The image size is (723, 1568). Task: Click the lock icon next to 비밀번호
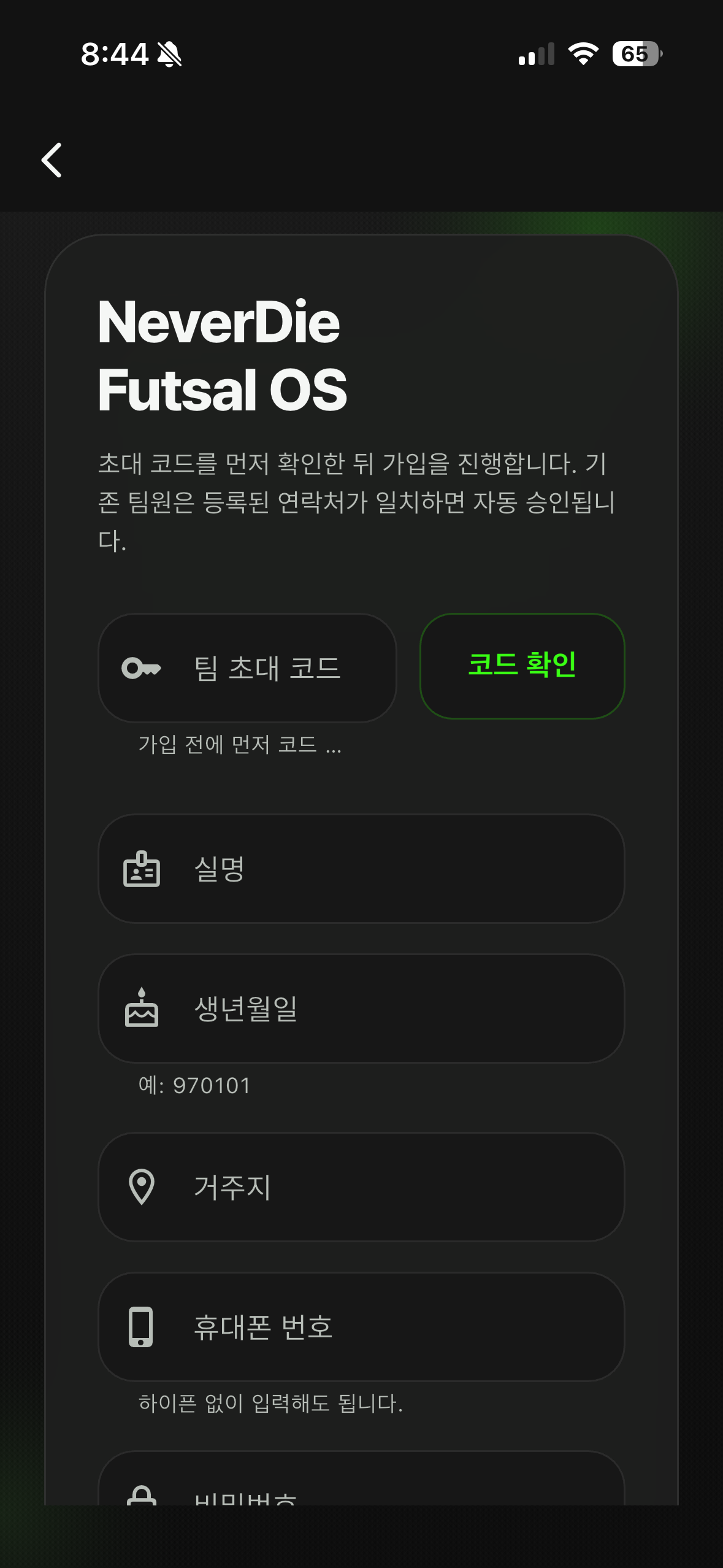click(x=142, y=1501)
